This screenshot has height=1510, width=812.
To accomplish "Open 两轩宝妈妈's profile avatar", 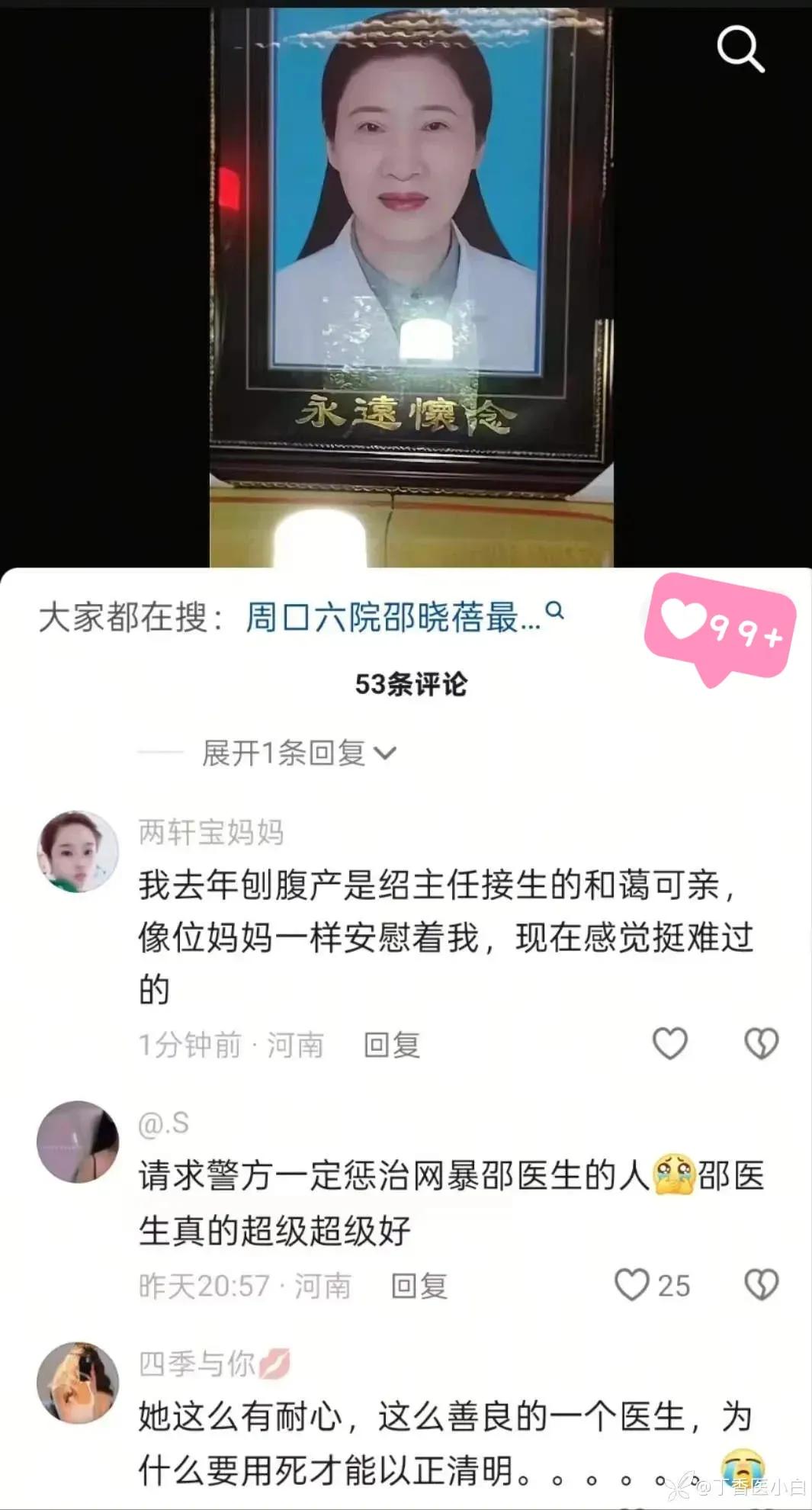I will 78,851.
